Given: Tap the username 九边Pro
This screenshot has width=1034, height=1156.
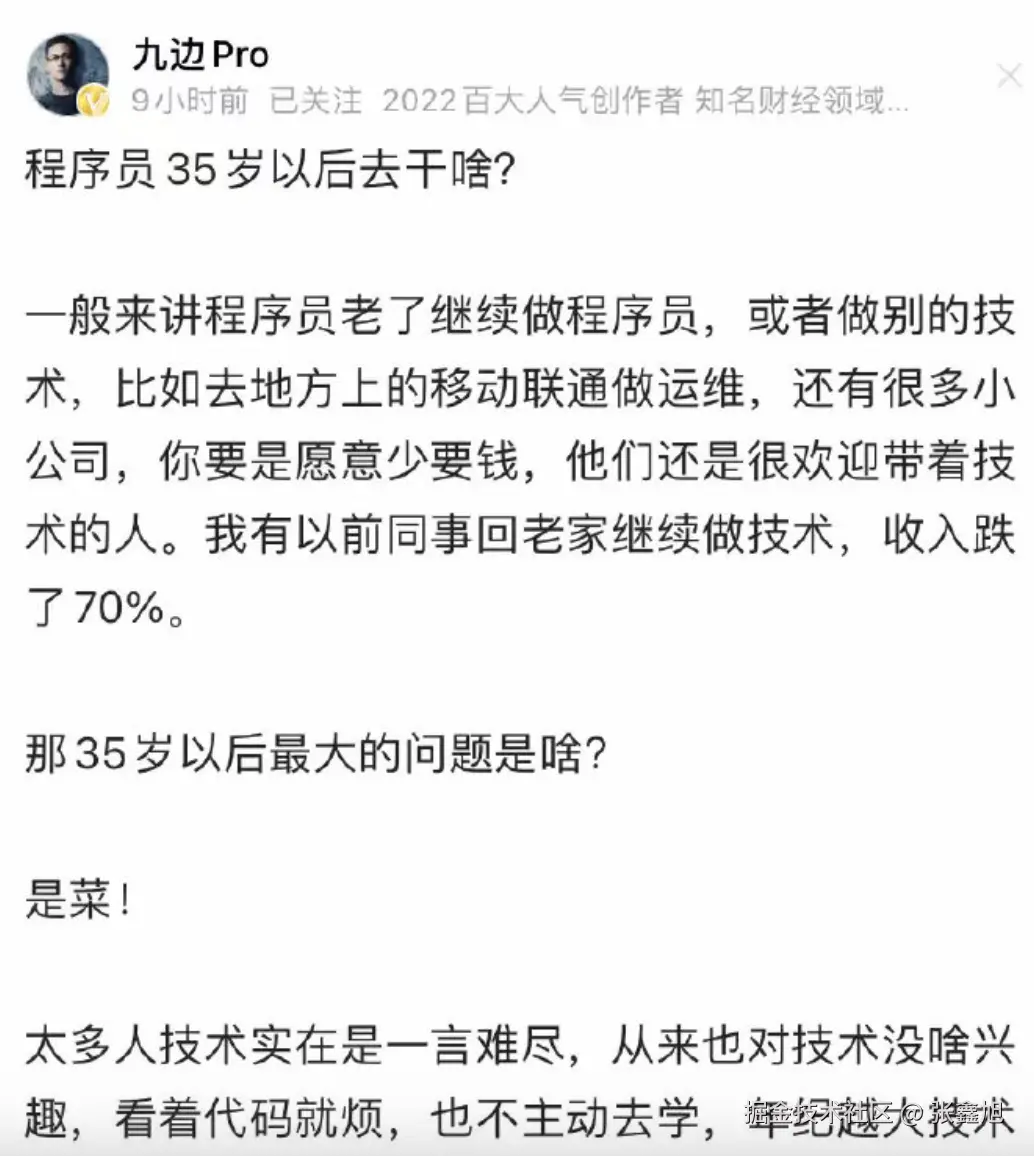Looking at the screenshot, I should (200, 55).
